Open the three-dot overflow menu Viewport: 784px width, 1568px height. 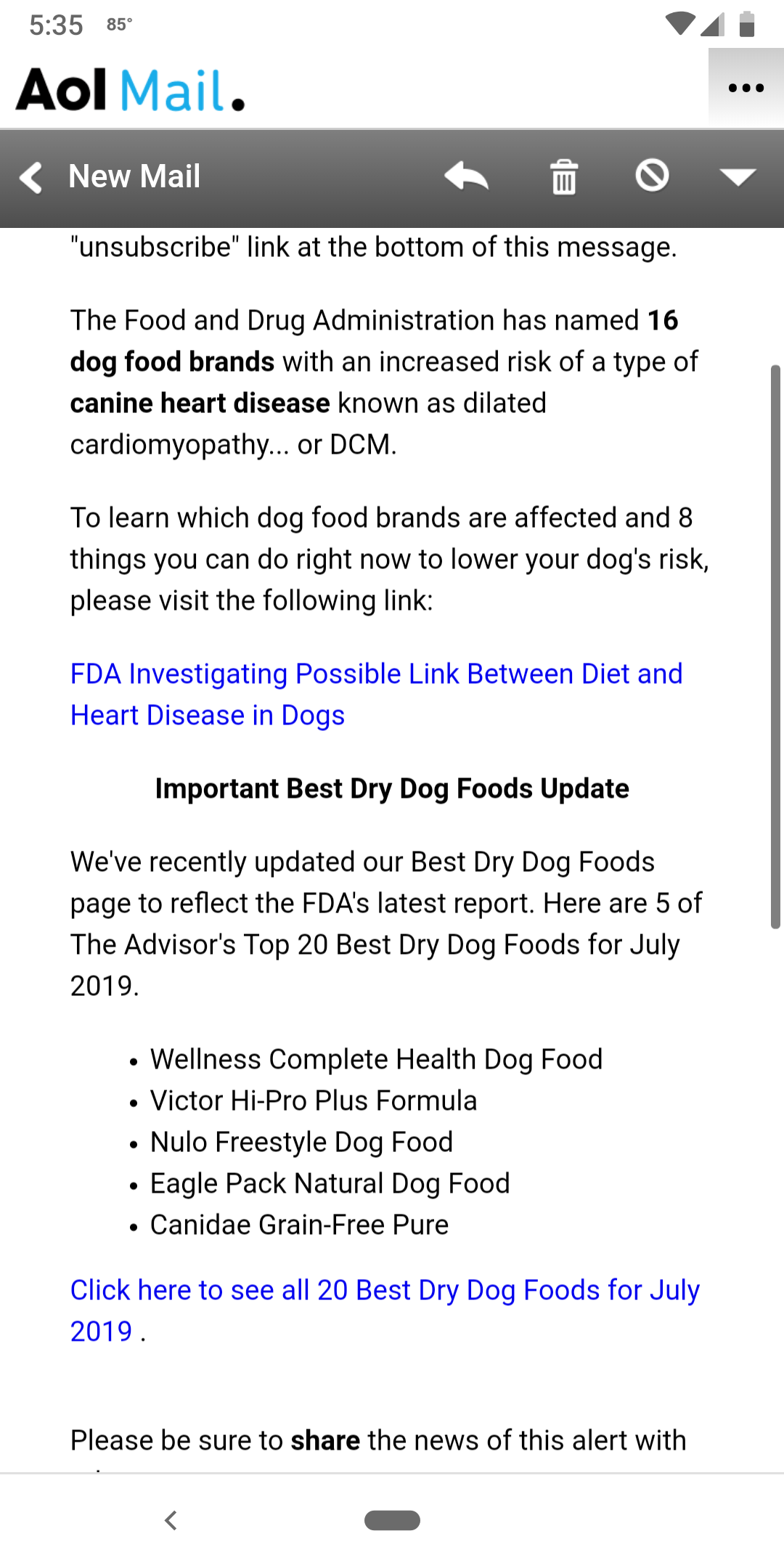pyautogui.click(x=746, y=89)
